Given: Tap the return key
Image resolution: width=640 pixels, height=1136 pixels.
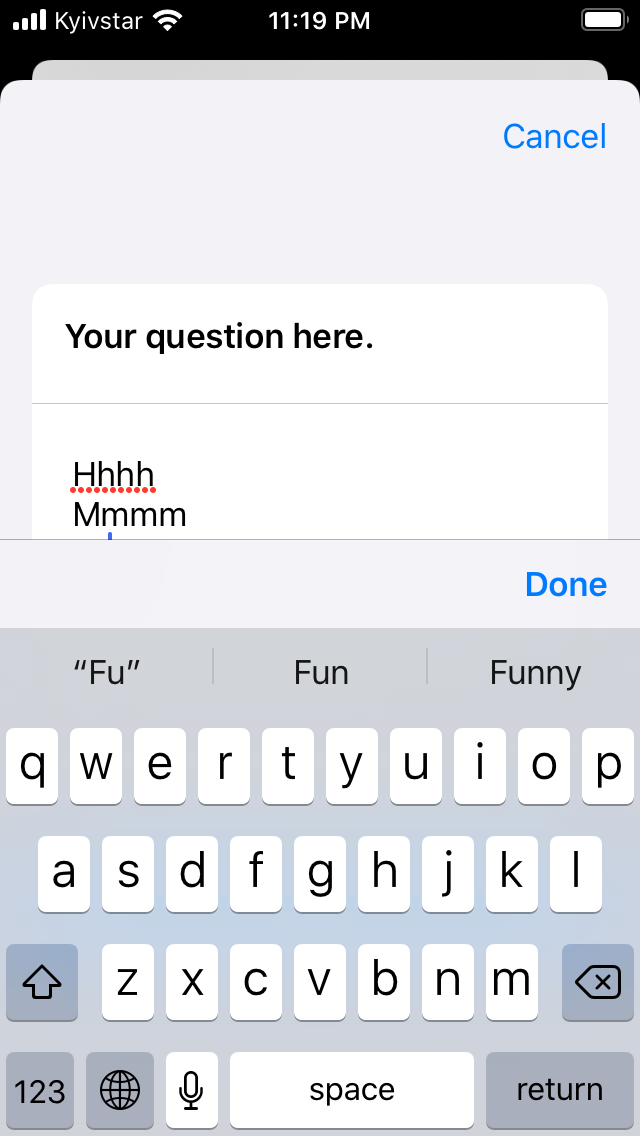Looking at the screenshot, I should [559, 1089].
